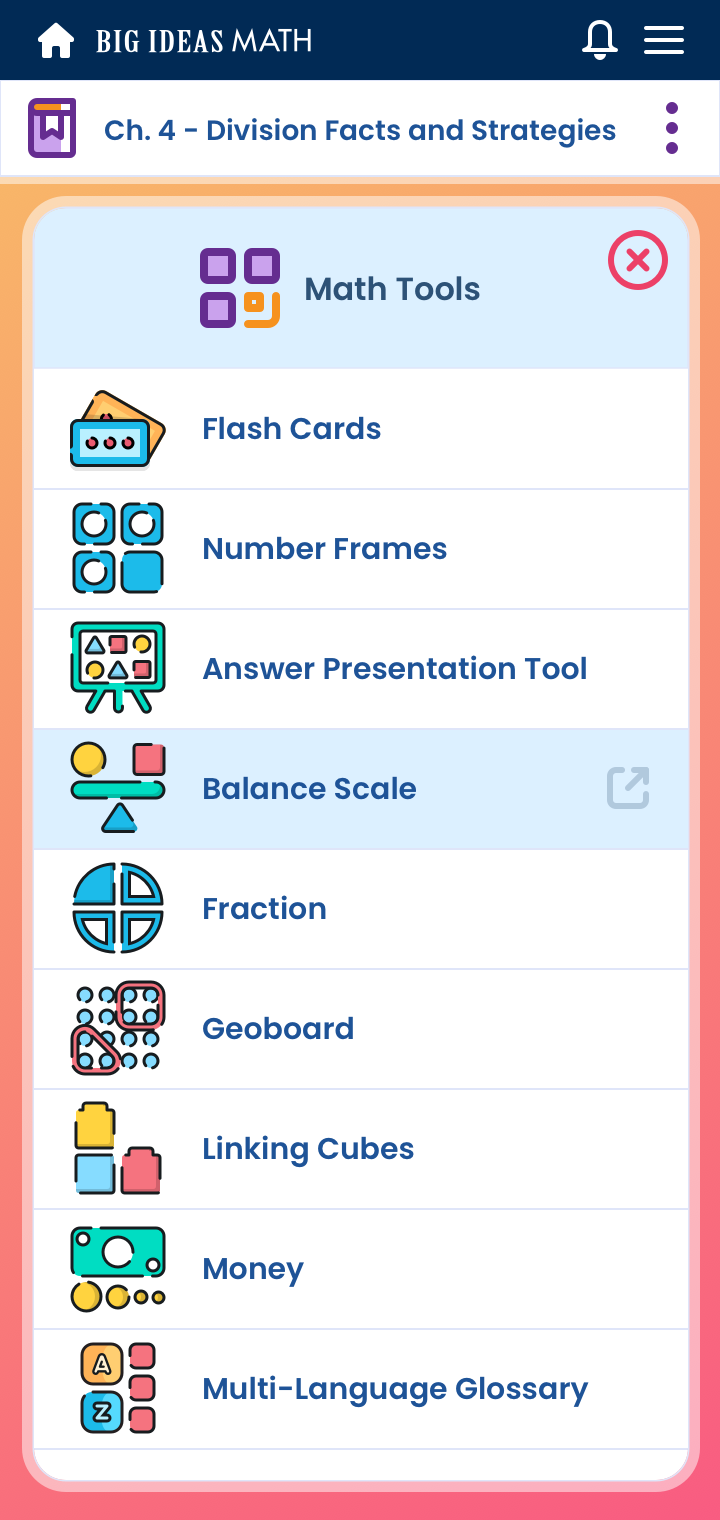
Task: Open the chapter options three-dot menu
Action: (671, 128)
